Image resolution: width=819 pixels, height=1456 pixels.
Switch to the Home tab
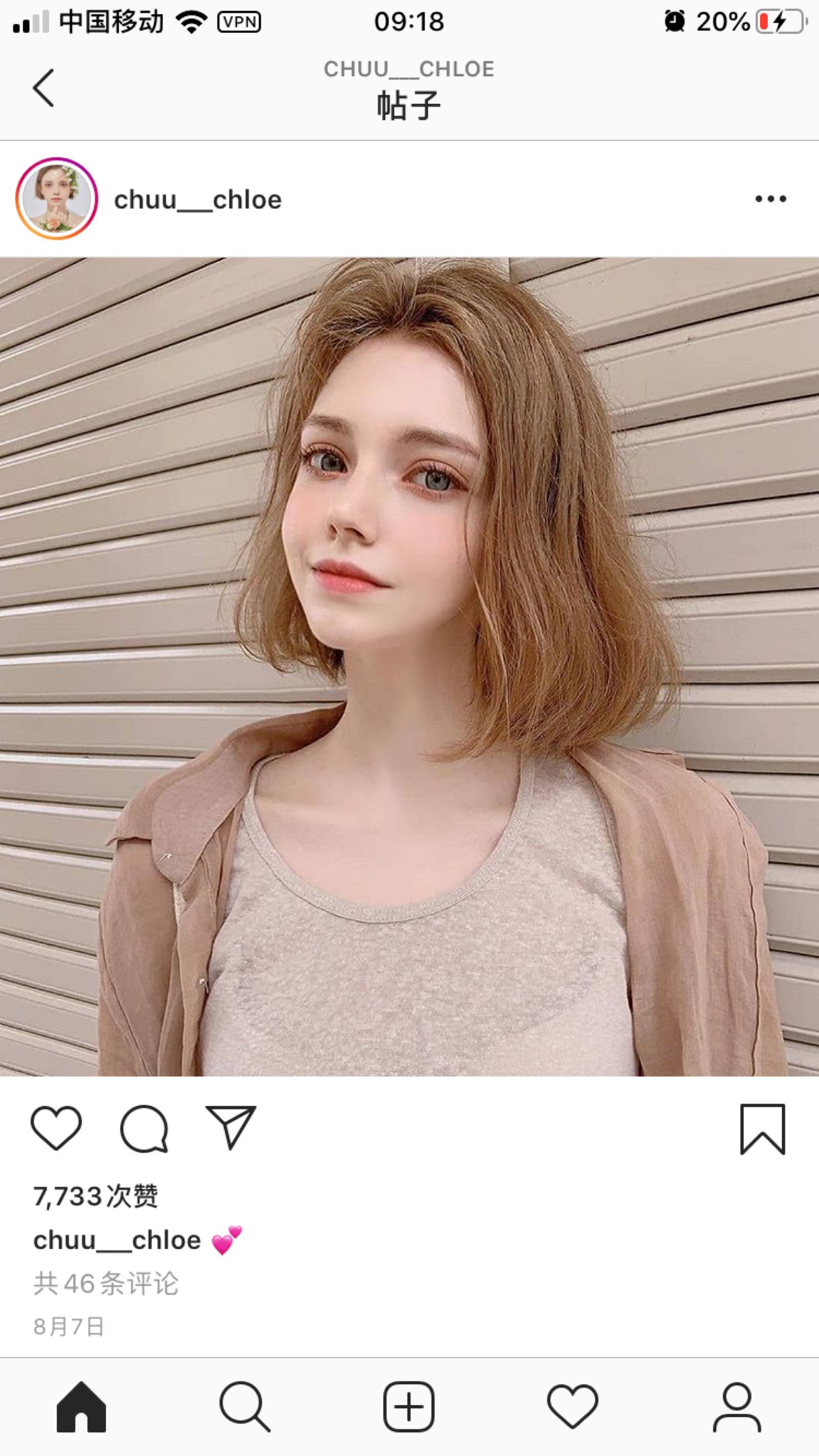click(81, 1407)
